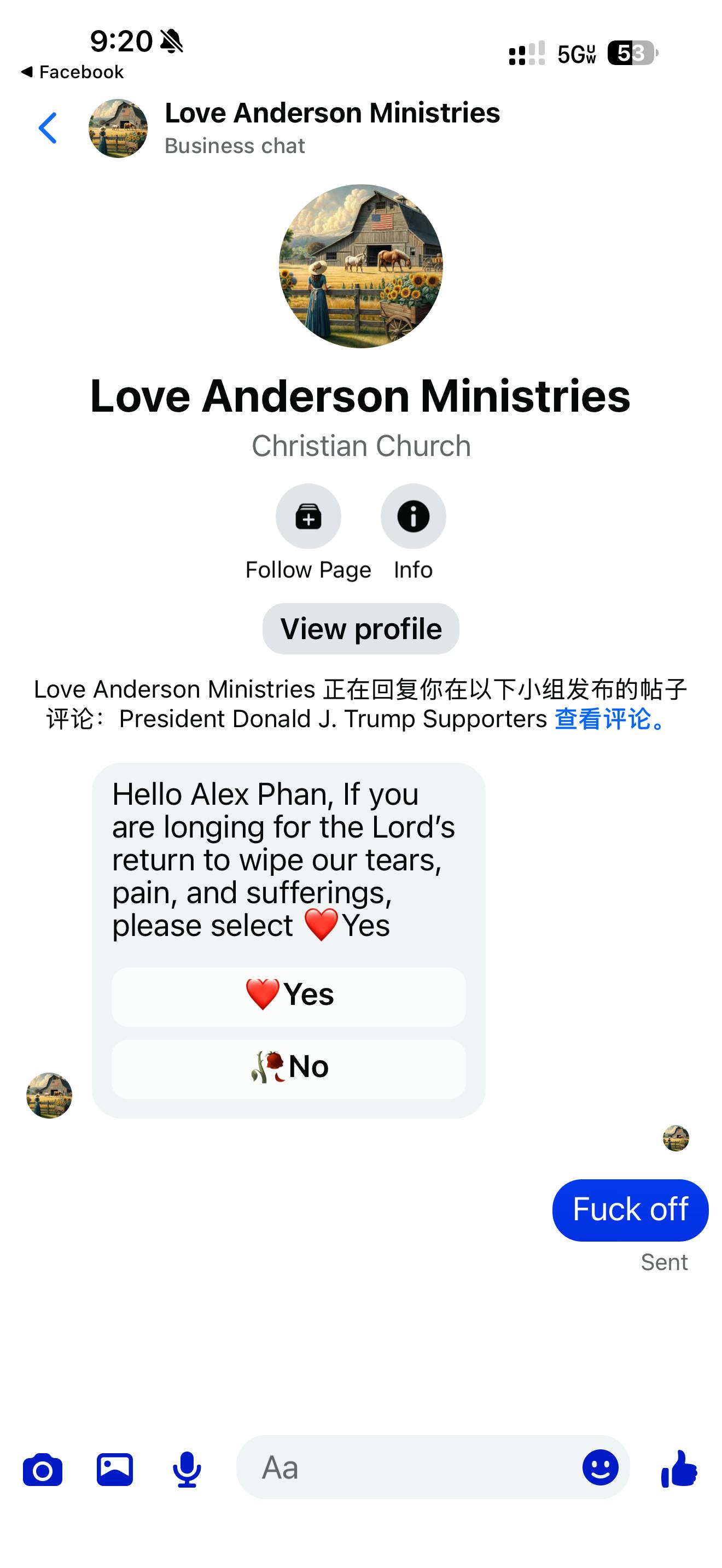The height and width of the screenshot is (1568, 722).
Task: Open the Info button
Action: (x=413, y=517)
